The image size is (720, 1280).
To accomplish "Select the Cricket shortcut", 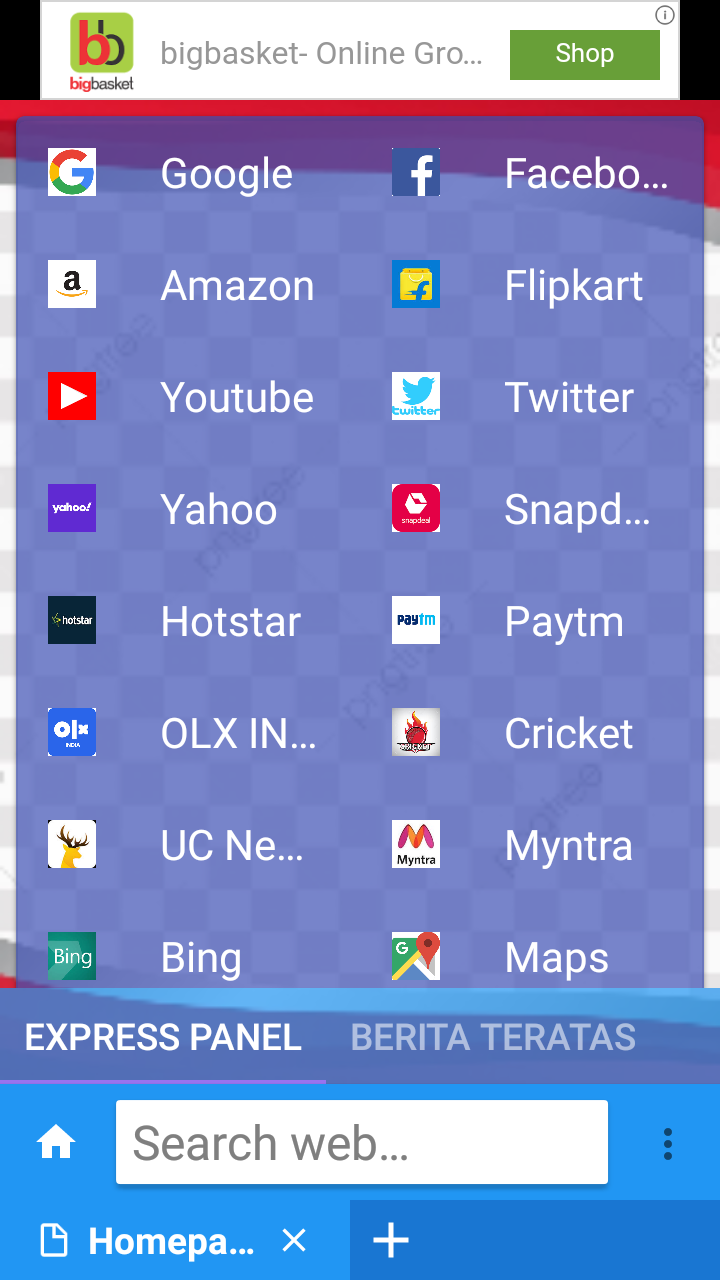I will tap(415, 731).
